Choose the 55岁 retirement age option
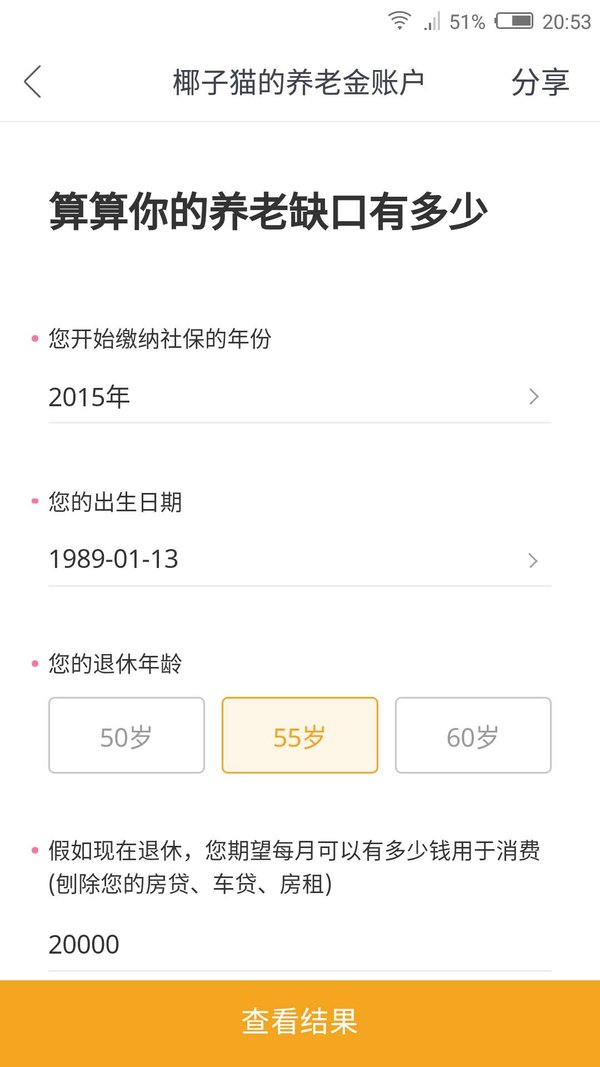This screenshot has width=600, height=1067. pyautogui.click(x=299, y=735)
